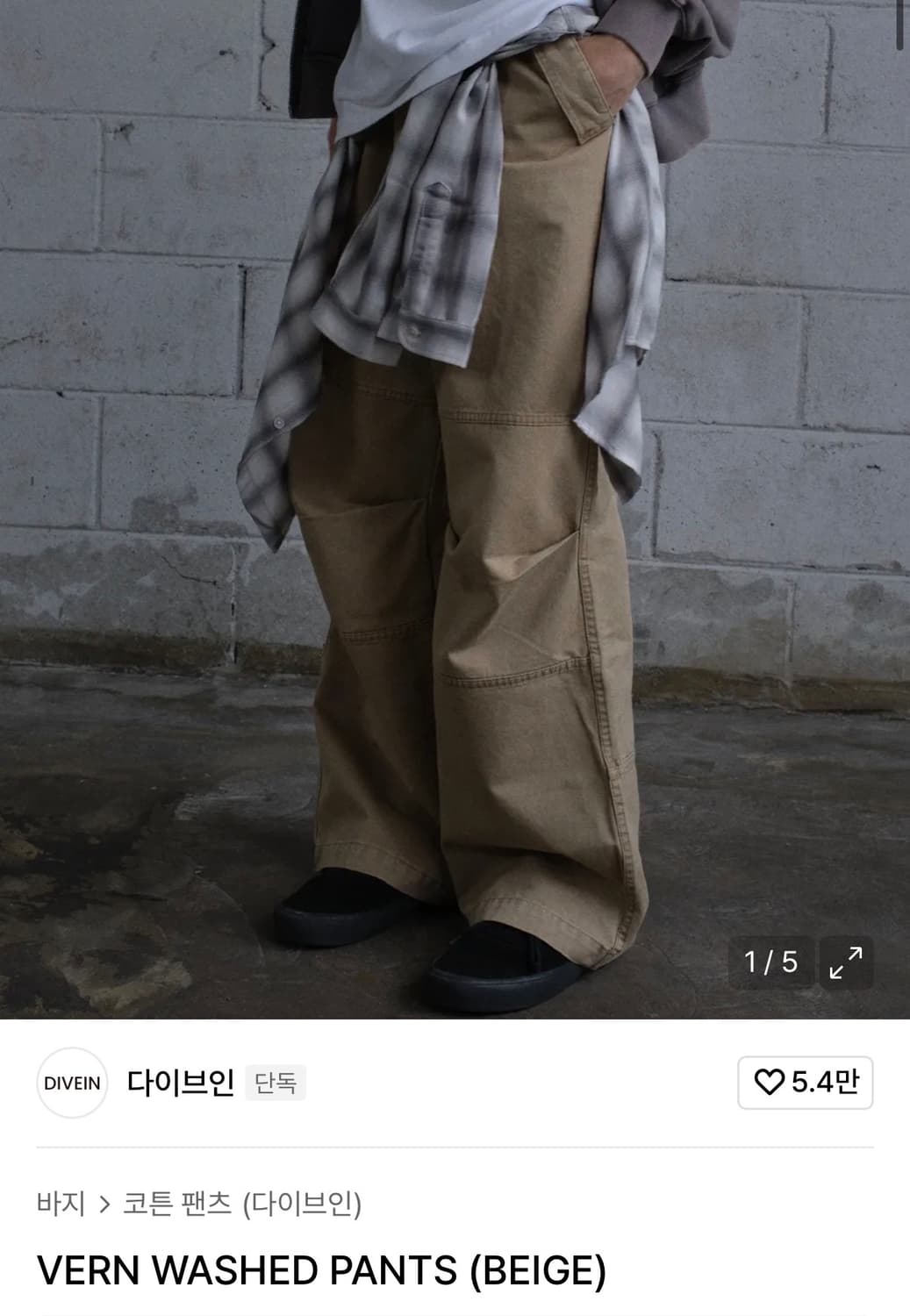Expand the photo viewer from the 1/5 indicator

[x=770, y=962]
